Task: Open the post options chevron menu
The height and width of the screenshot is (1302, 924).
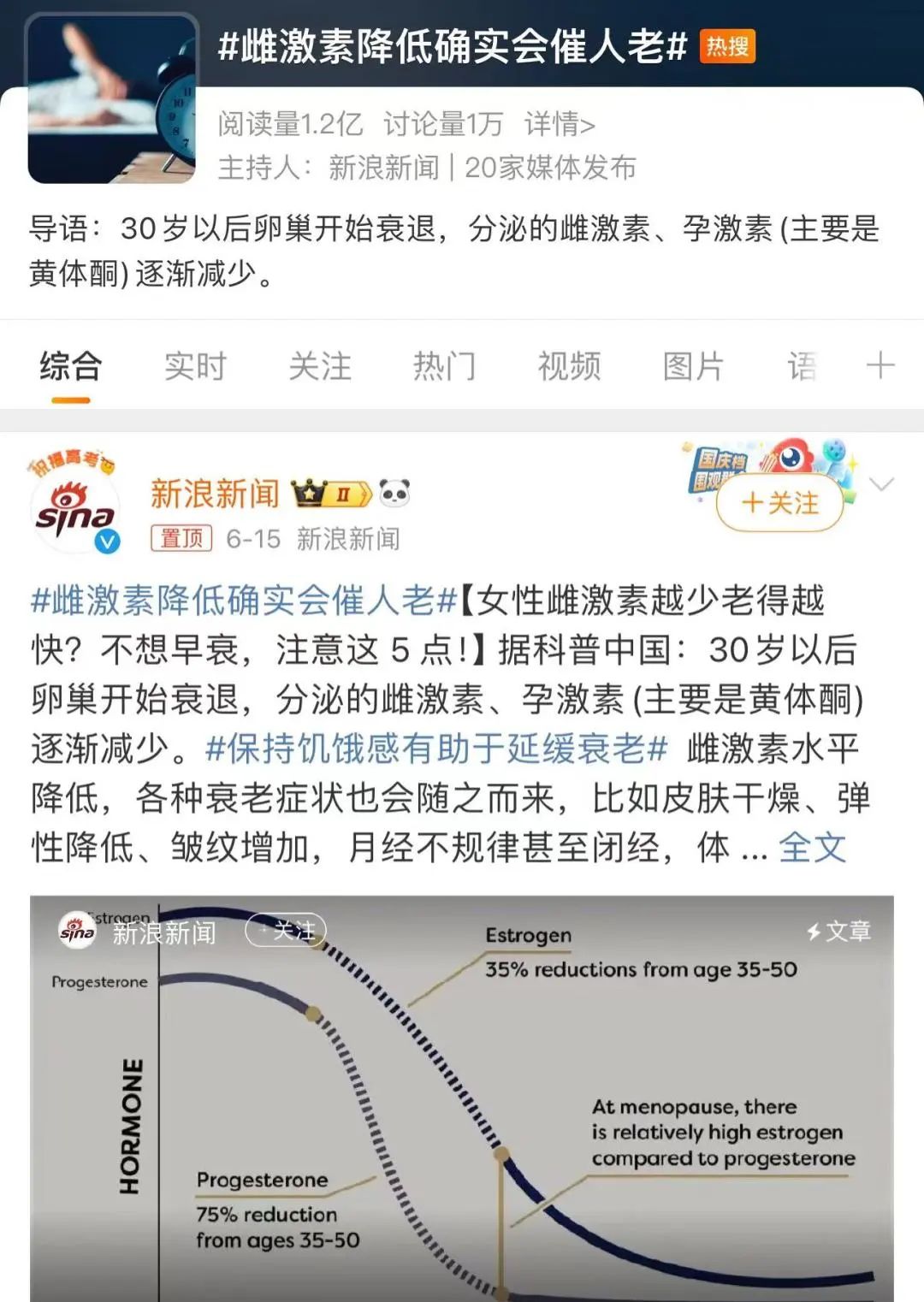Action: [881, 484]
